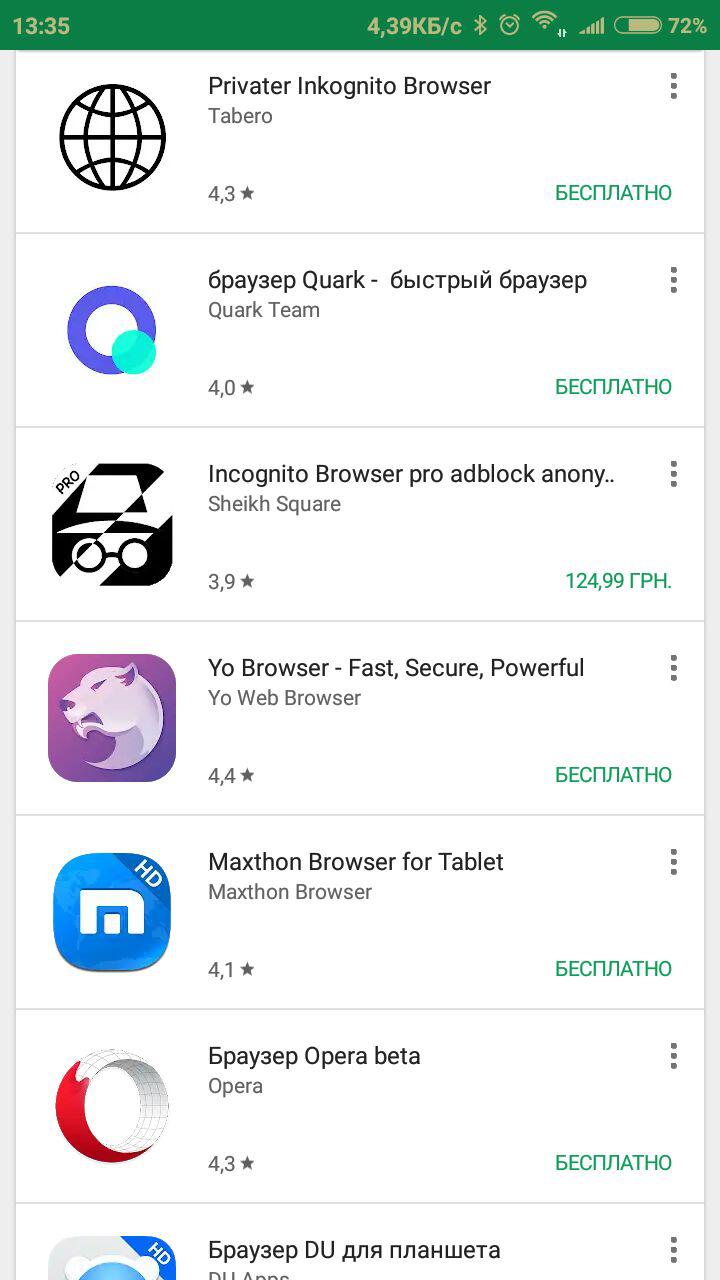Viewport: 720px width, 1280px height.
Task: Open Privater Inkognito Browser listing
Action: [360, 141]
